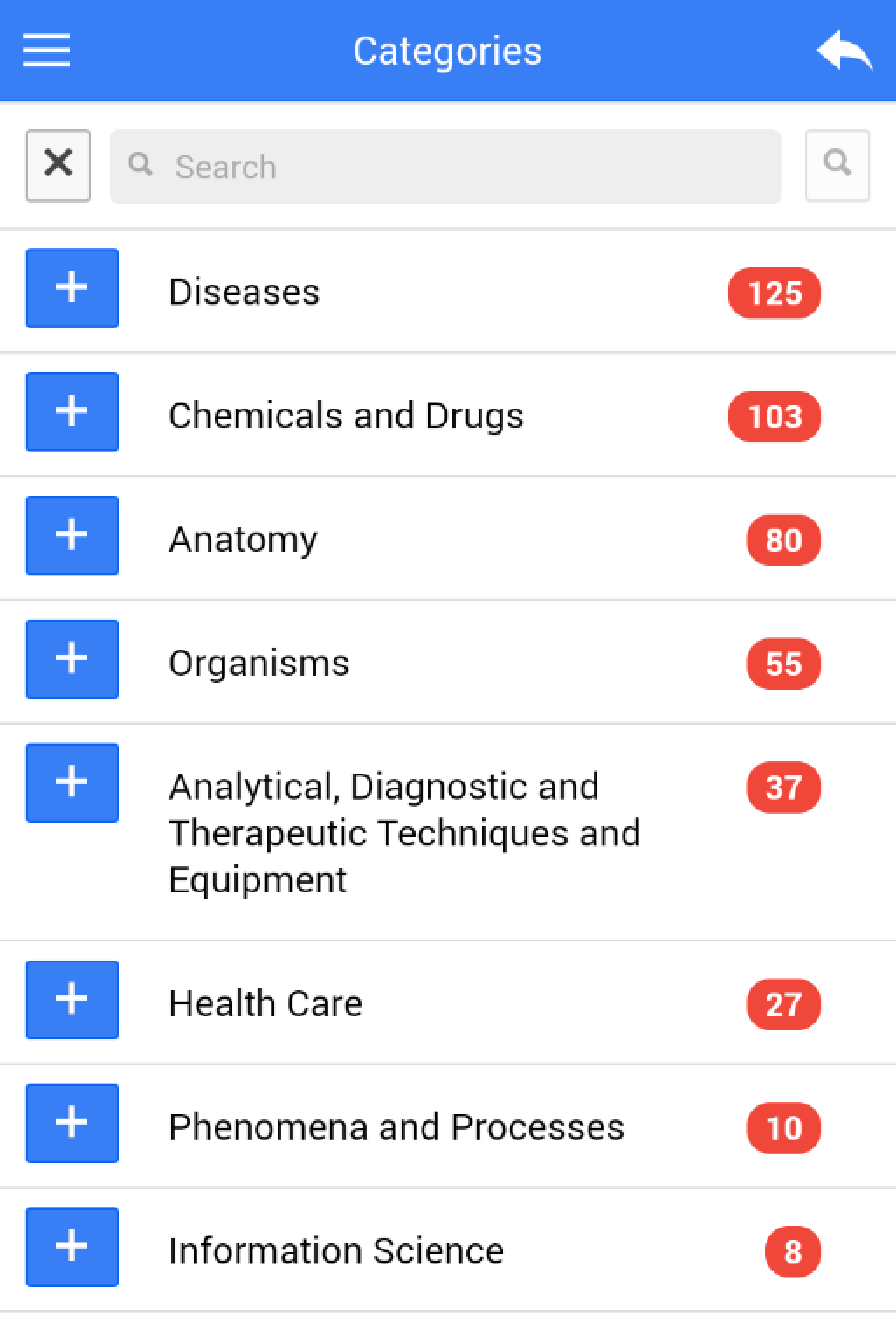Clear search with the X button
The width and height of the screenshot is (896, 1322).
59,166
